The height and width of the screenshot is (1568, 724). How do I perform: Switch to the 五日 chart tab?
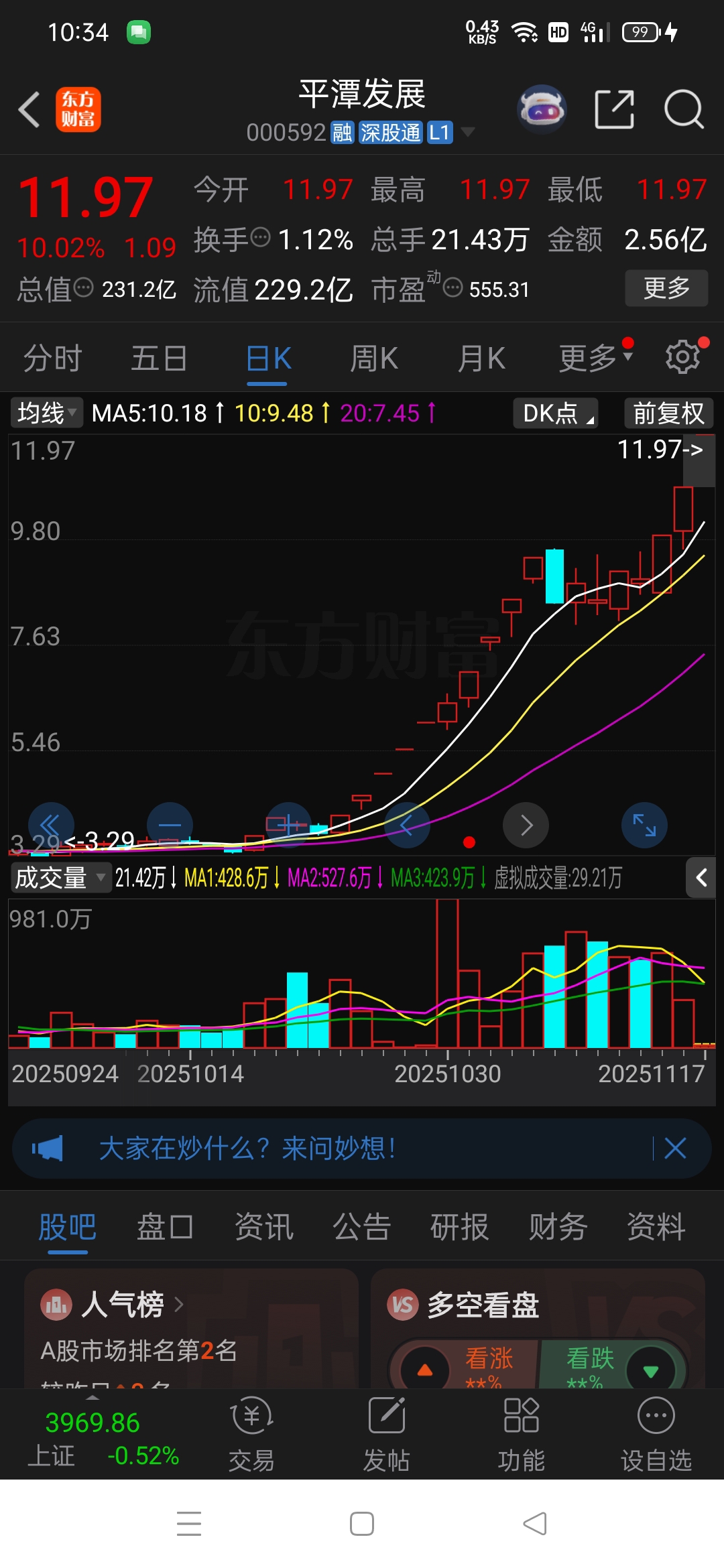coord(159,358)
